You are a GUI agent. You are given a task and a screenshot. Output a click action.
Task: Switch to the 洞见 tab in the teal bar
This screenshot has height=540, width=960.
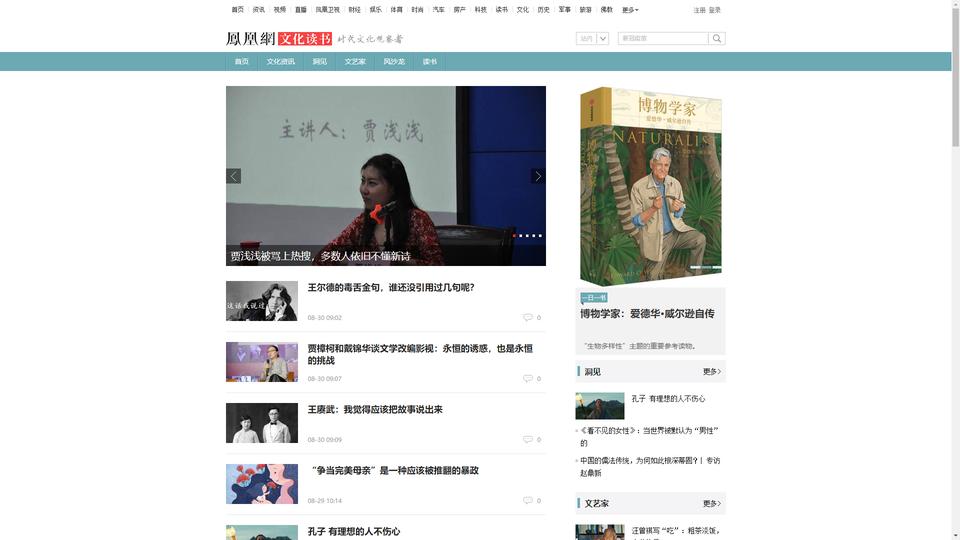[319, 61]
